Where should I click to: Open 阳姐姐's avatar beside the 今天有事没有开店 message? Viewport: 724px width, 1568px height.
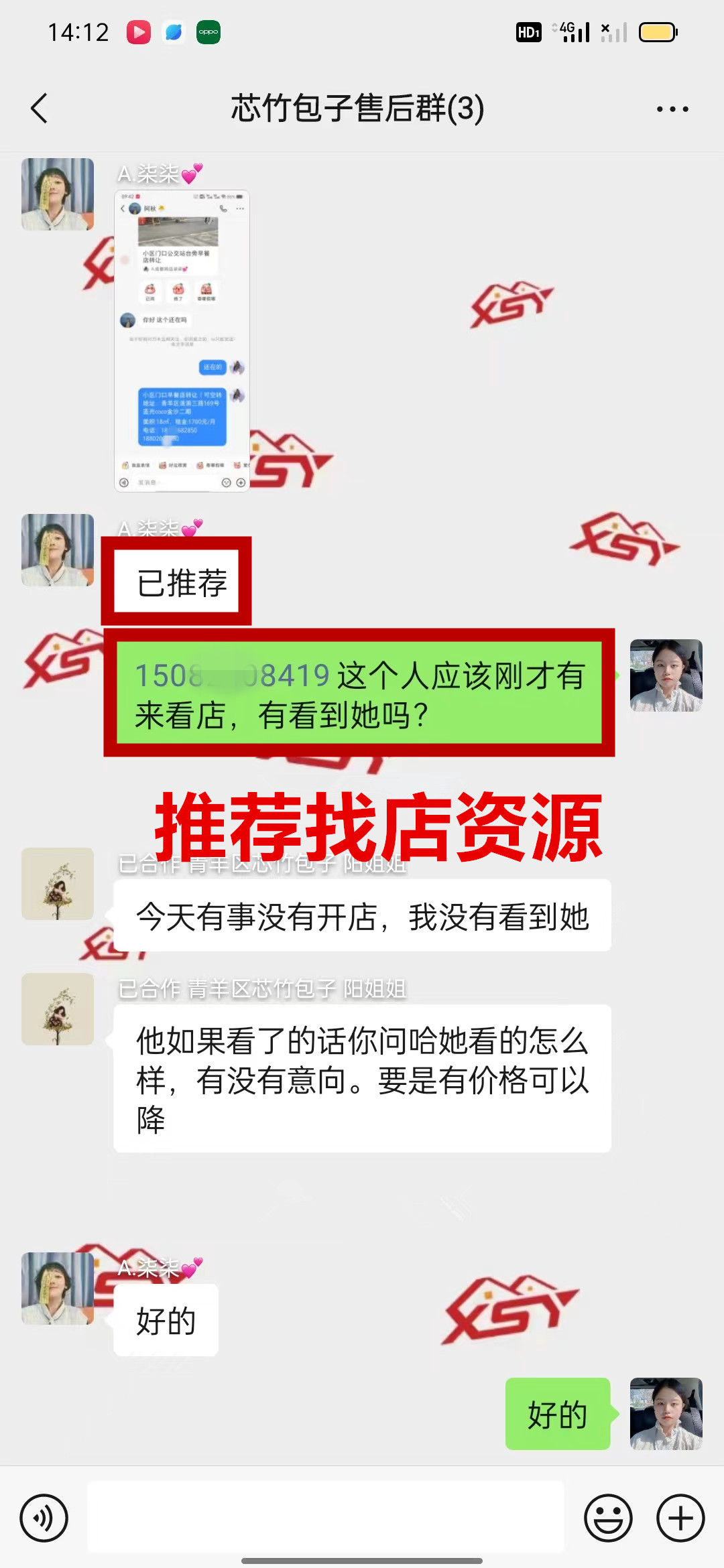tap(58, 884)
